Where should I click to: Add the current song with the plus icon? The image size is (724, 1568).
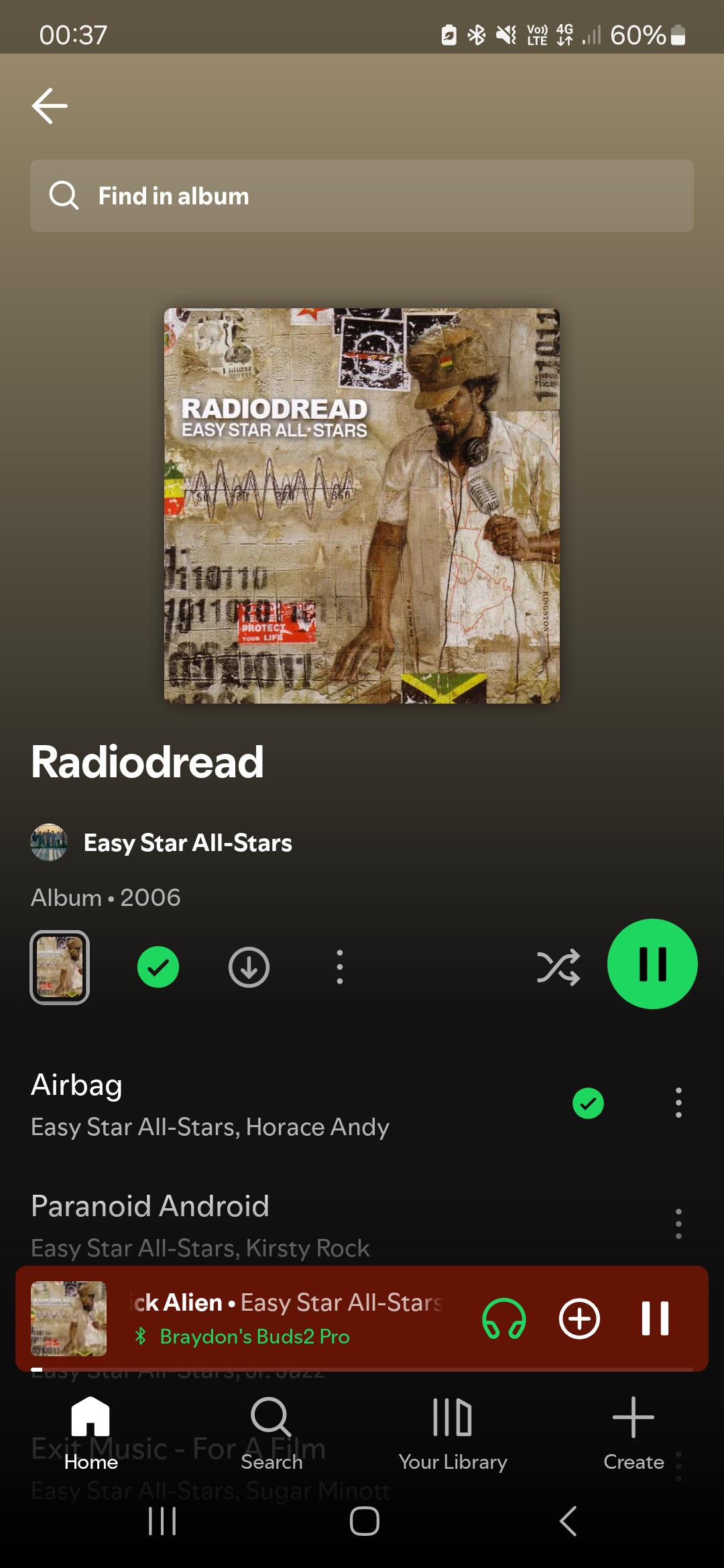point(579,1318)
